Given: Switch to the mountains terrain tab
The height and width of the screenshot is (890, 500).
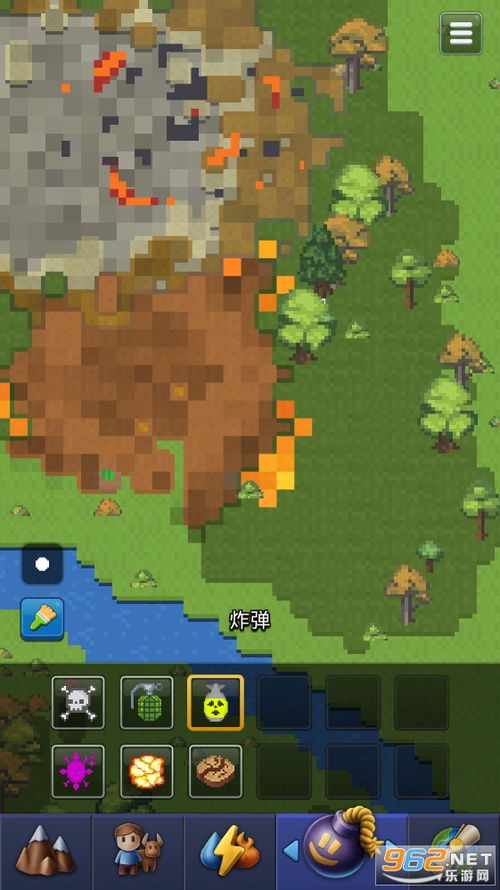Looking at the screenshot, I should (46, 851).
